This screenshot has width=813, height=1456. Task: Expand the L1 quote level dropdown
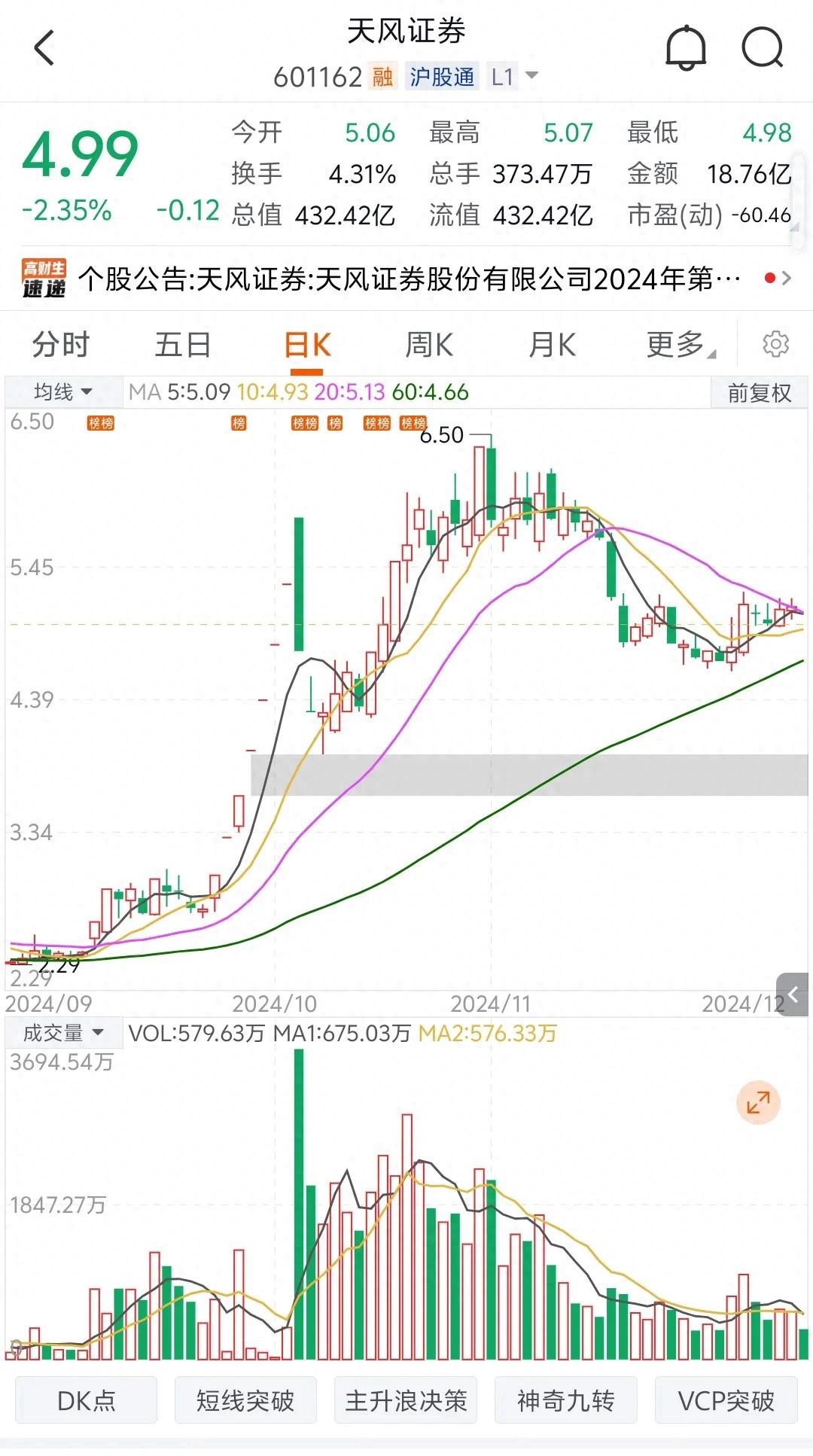pos(515,76)
